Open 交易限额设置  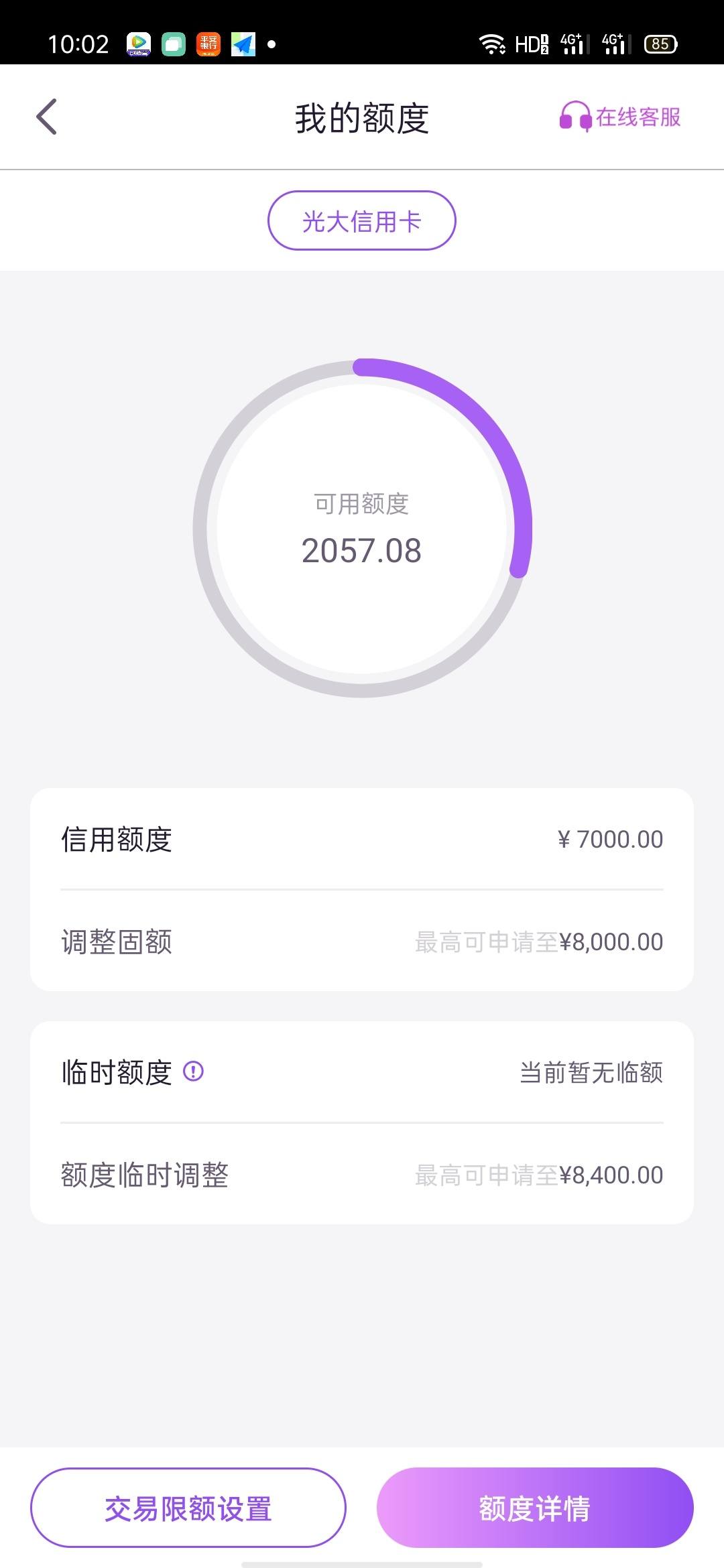188,1508
